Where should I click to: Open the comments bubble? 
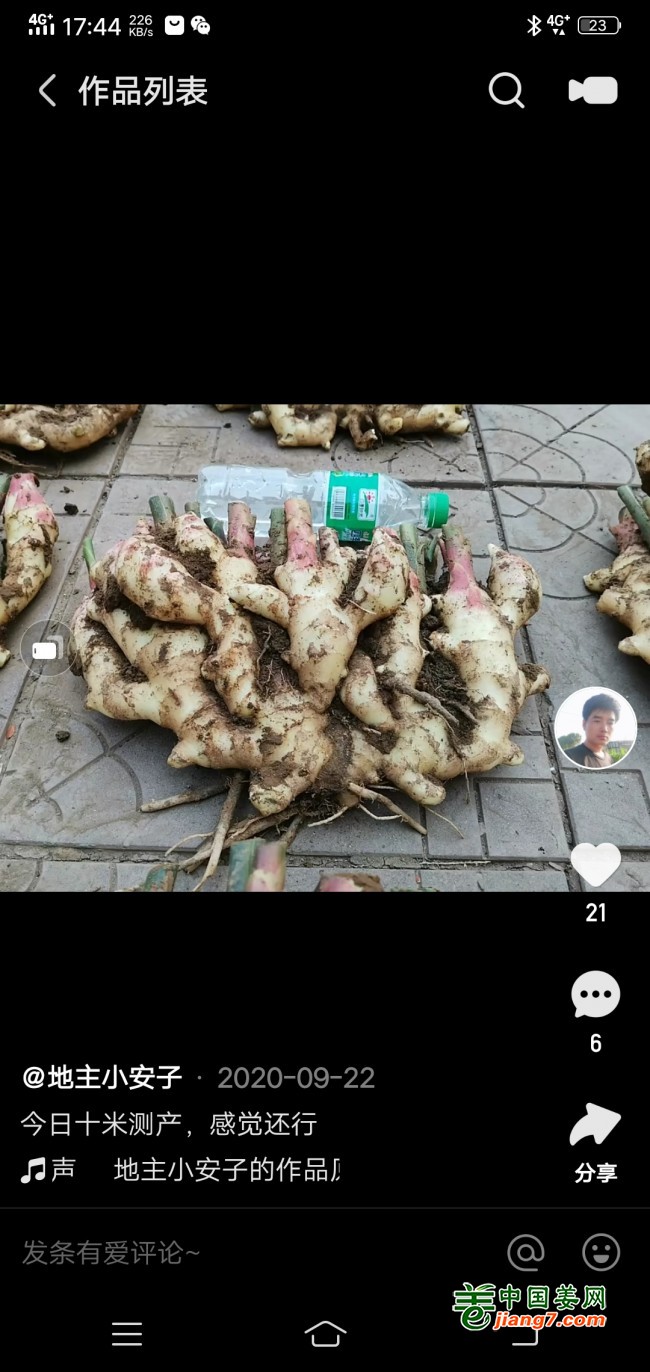pyautogui.click(x=595, y=996)
